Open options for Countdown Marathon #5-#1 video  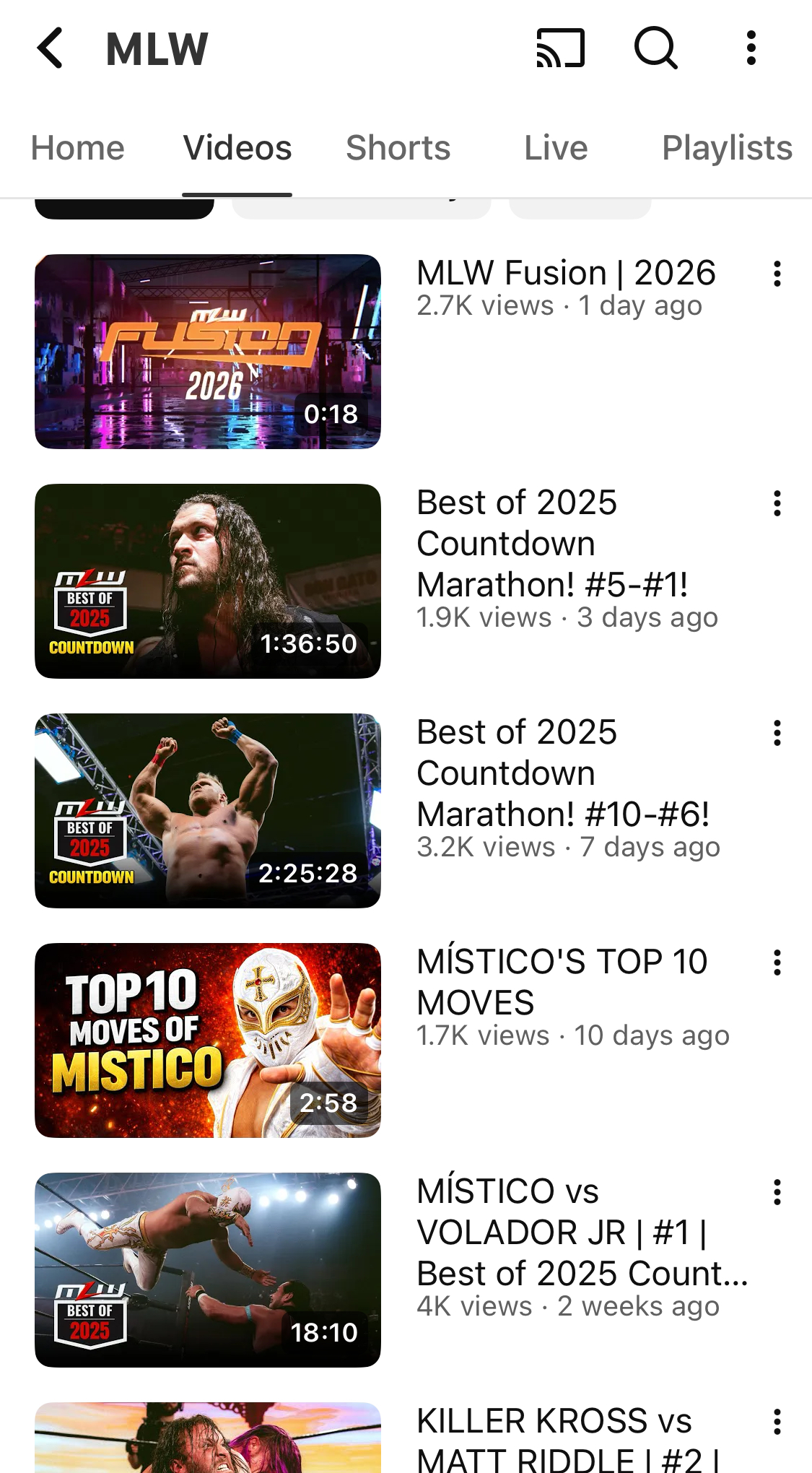click(777, 503)
